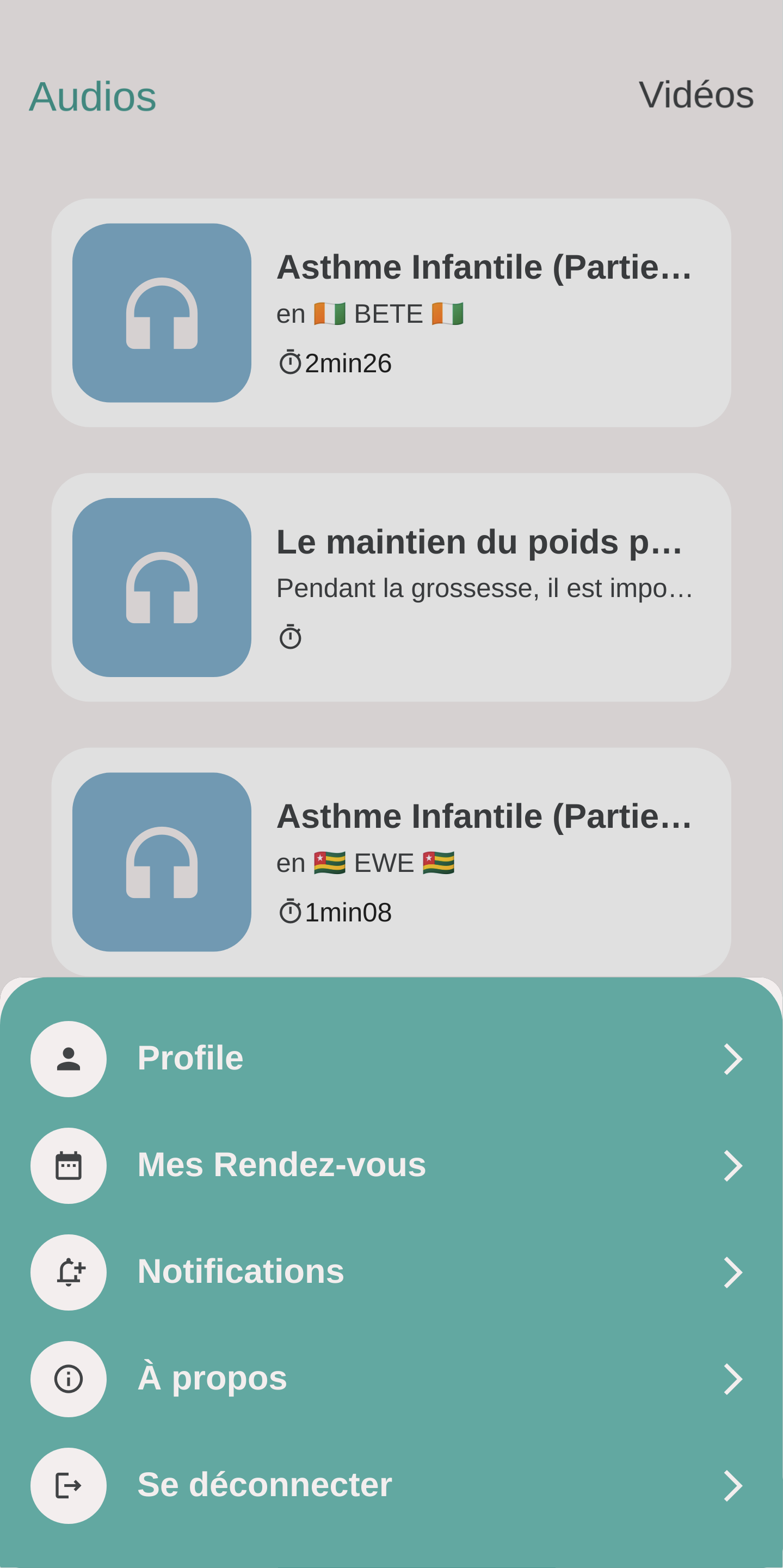Open the Asthme Infantile audio in BETE
This screenshot has height=1568, width=783.
tap(391, 313)
